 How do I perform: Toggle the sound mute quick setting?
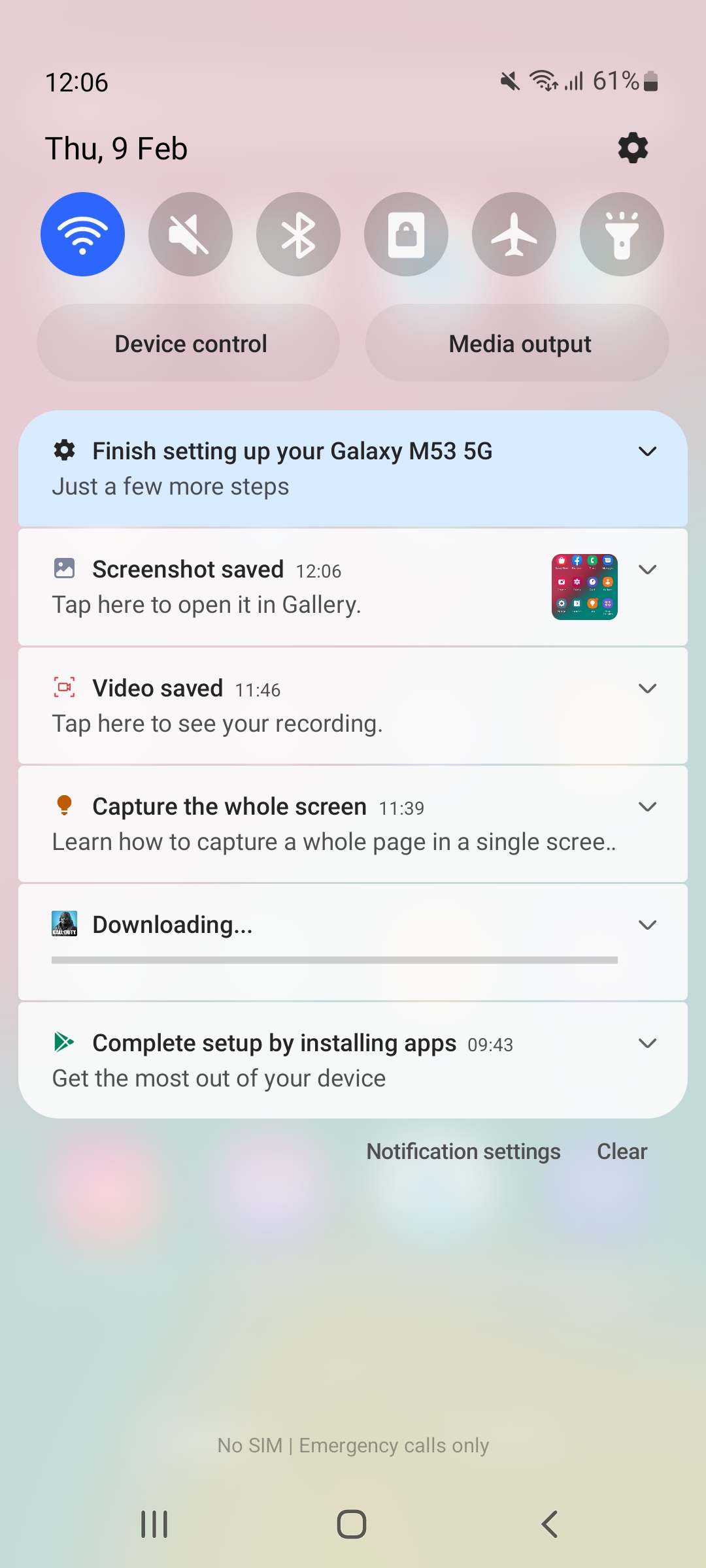tap(190, 234)
